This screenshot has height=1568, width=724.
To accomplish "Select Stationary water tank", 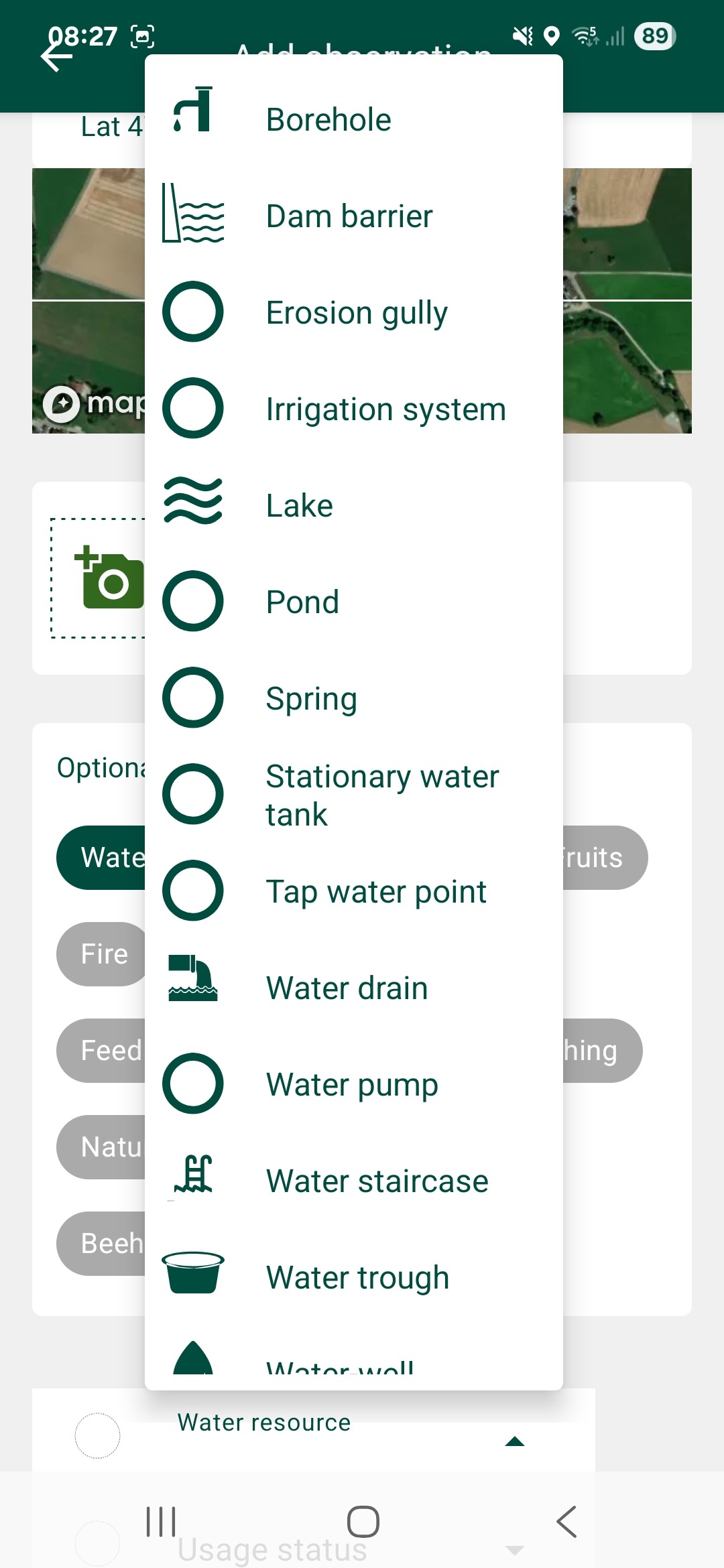I will (353, 795).
